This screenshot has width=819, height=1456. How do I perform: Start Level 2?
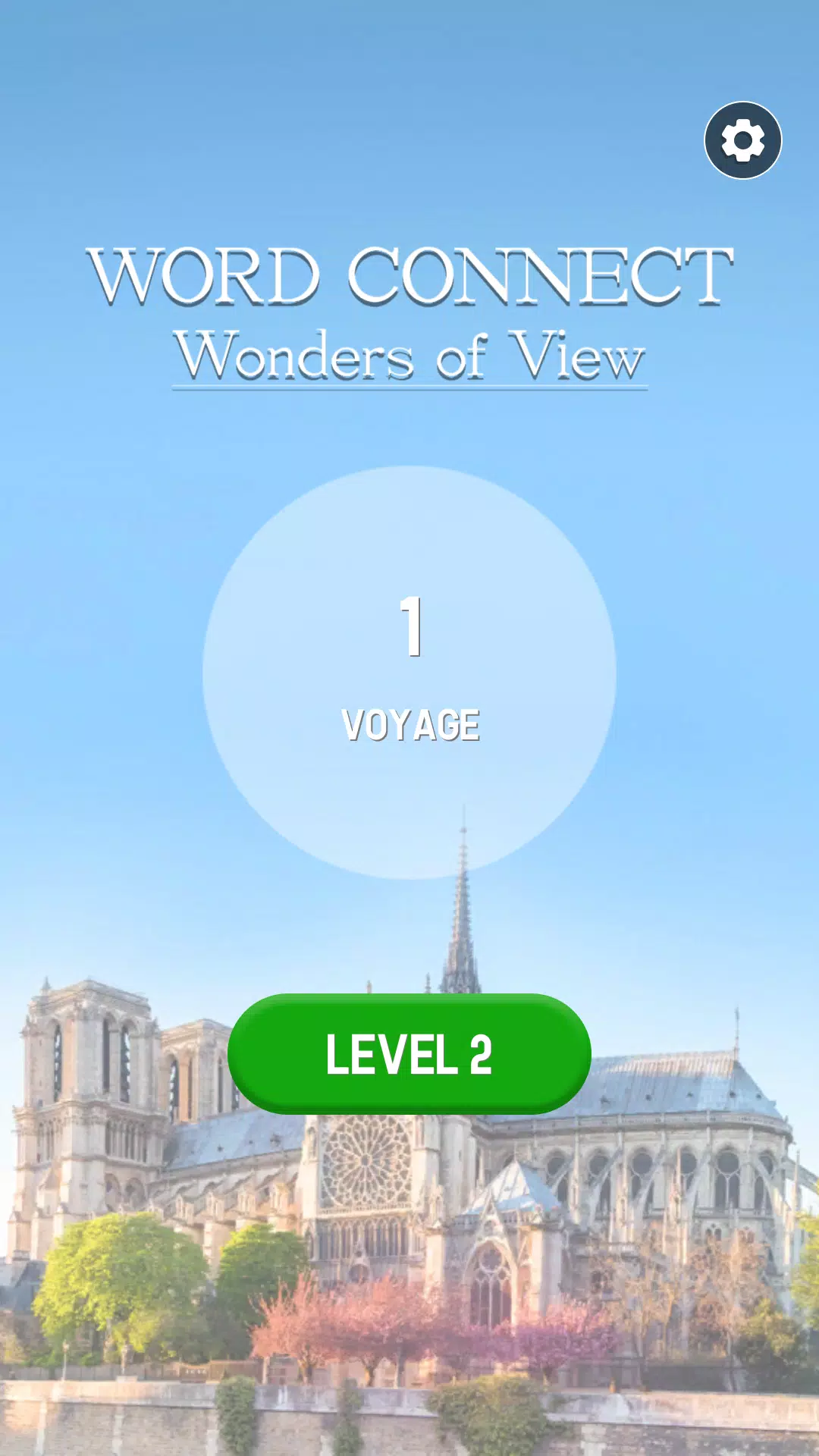409,1053
